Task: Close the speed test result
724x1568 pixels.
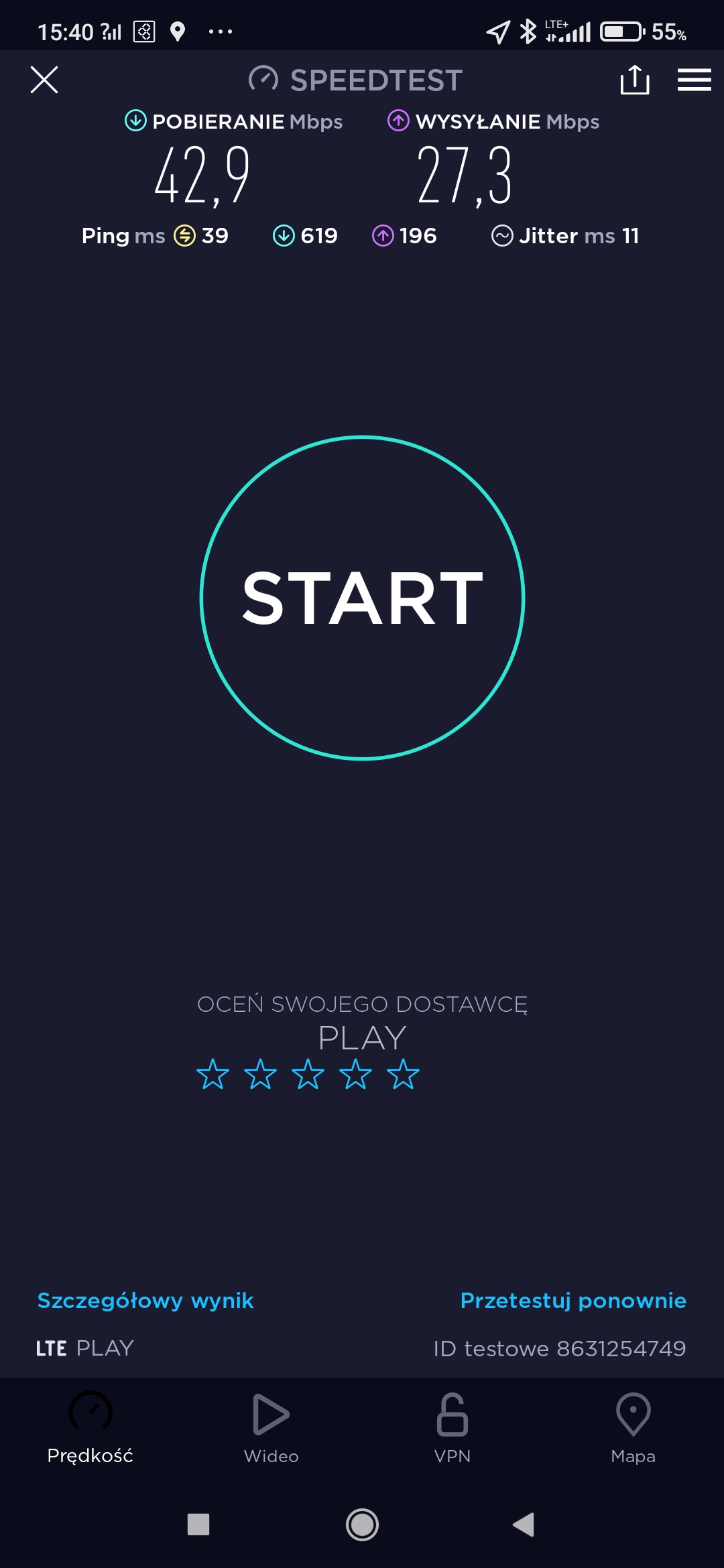Action: coord(44,80)
